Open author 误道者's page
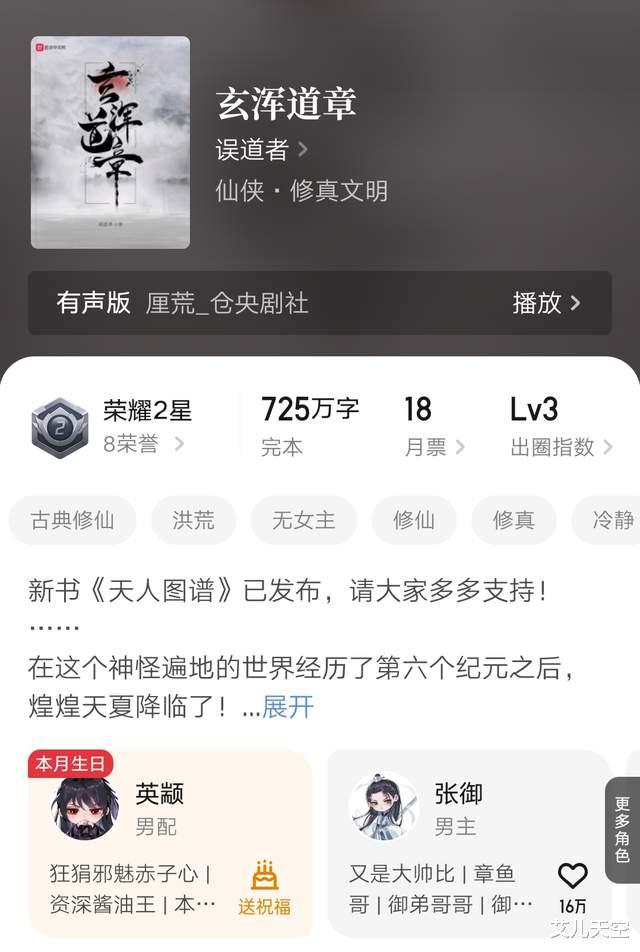This screenshot has width=640, height=952. [262, 150]
